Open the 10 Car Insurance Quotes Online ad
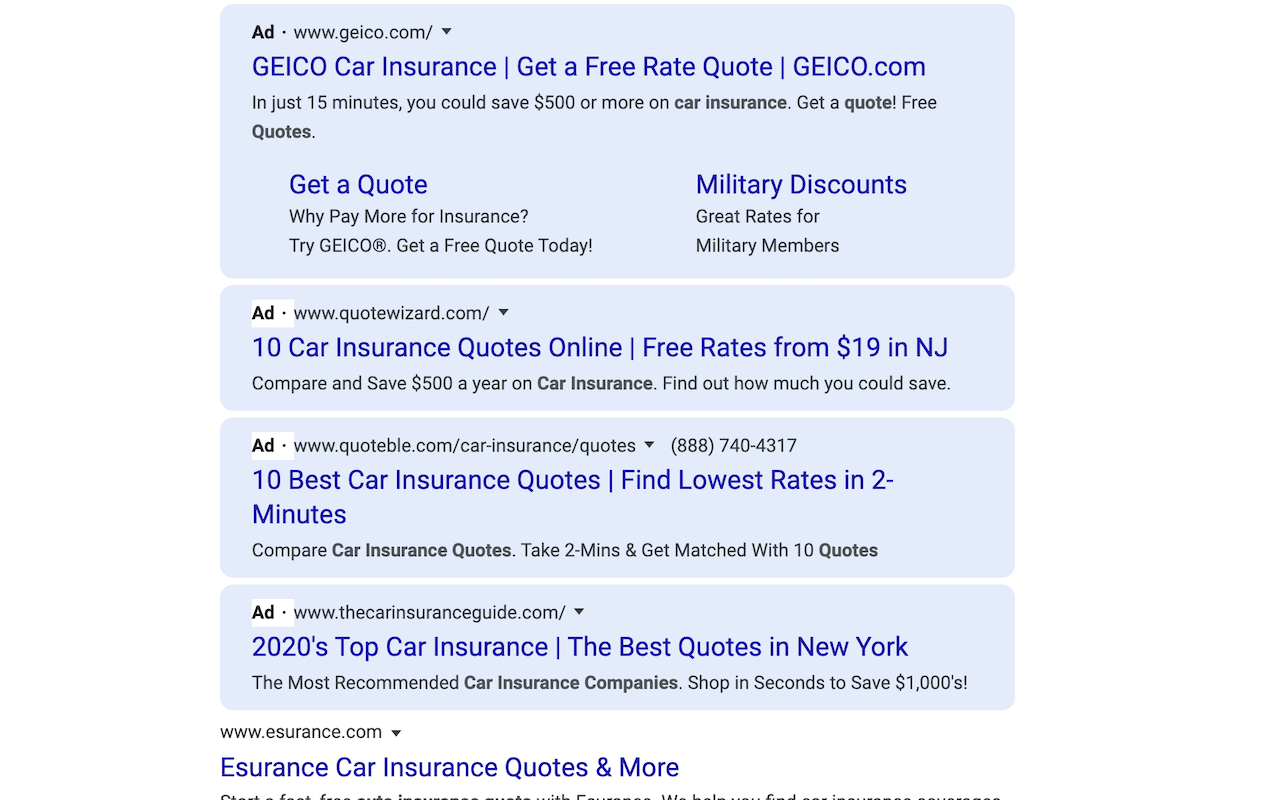 click(599, 348)
